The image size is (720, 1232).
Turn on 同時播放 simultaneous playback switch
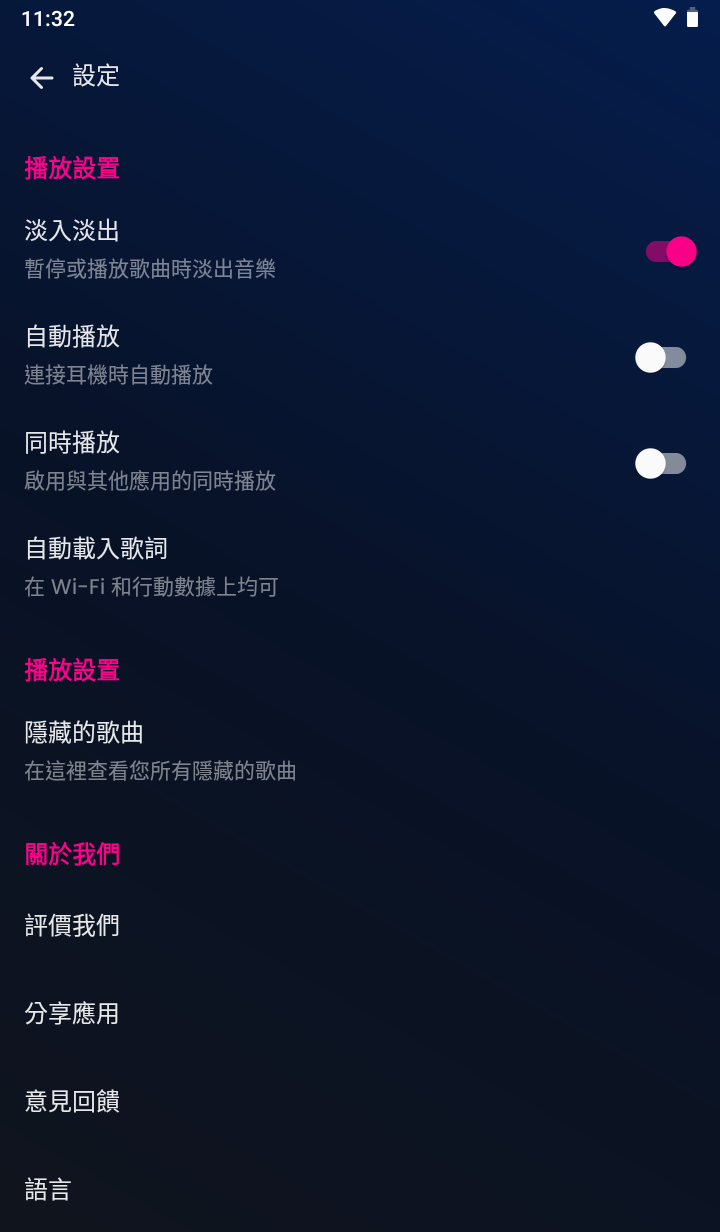(662, 462)
